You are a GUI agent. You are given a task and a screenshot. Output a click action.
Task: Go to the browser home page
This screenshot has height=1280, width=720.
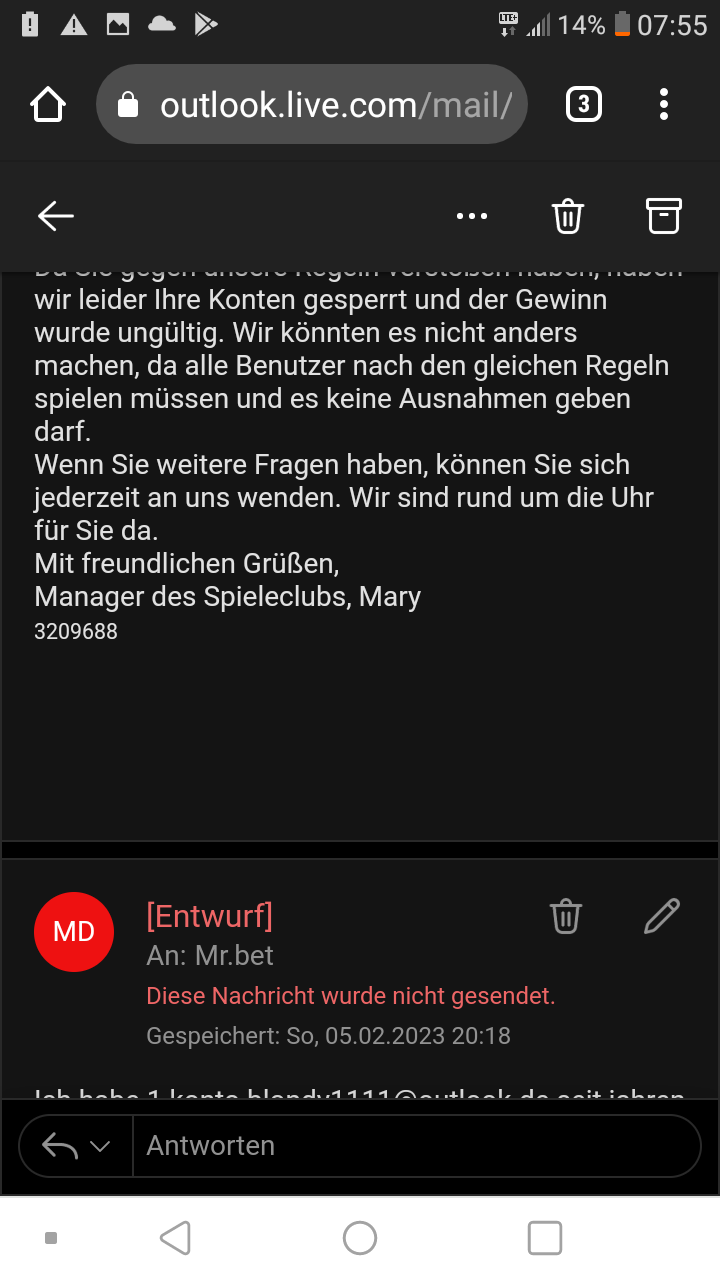[x=48, y=104]
